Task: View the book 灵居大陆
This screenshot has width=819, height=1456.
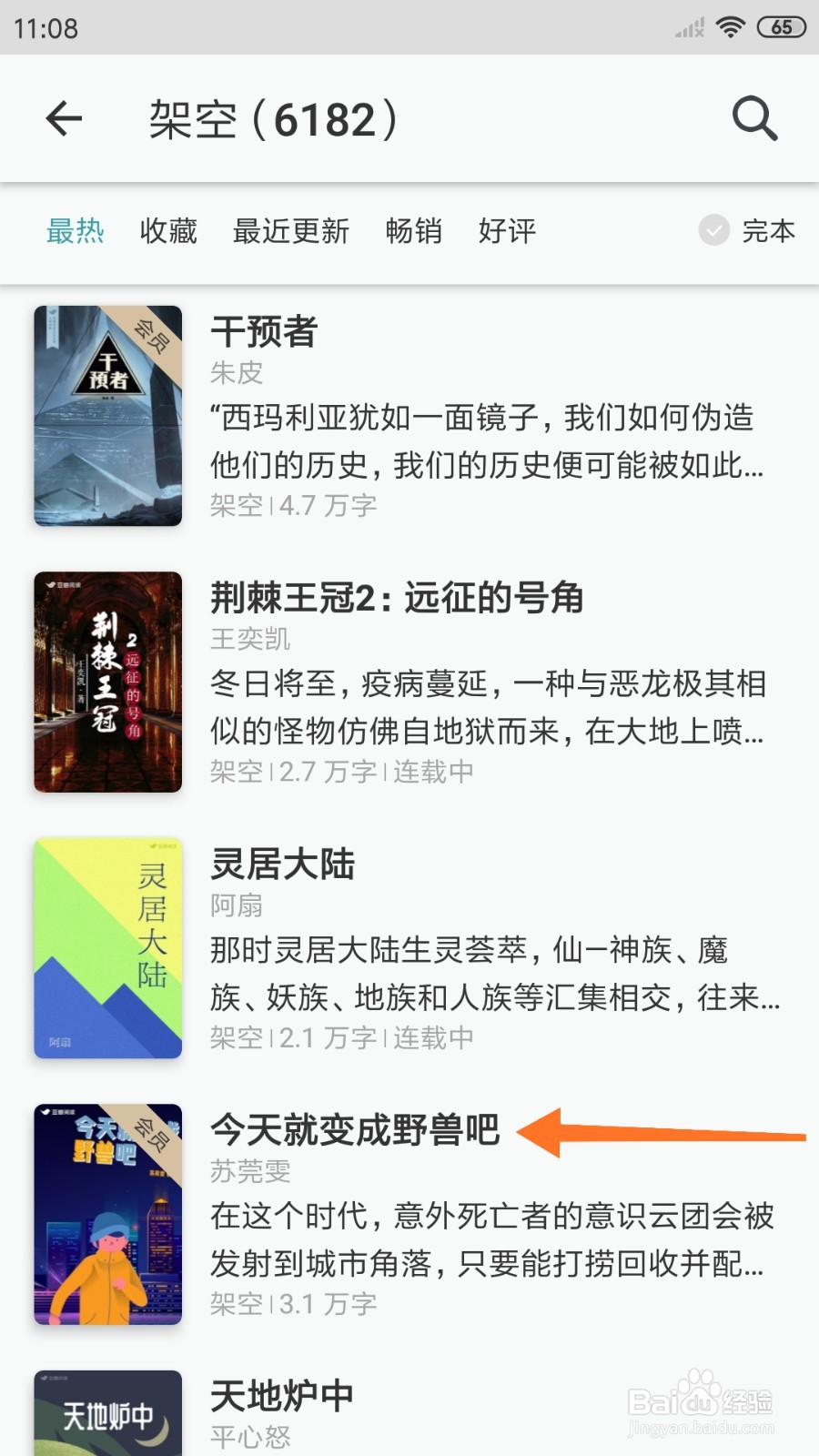Action: pos(409,948)
